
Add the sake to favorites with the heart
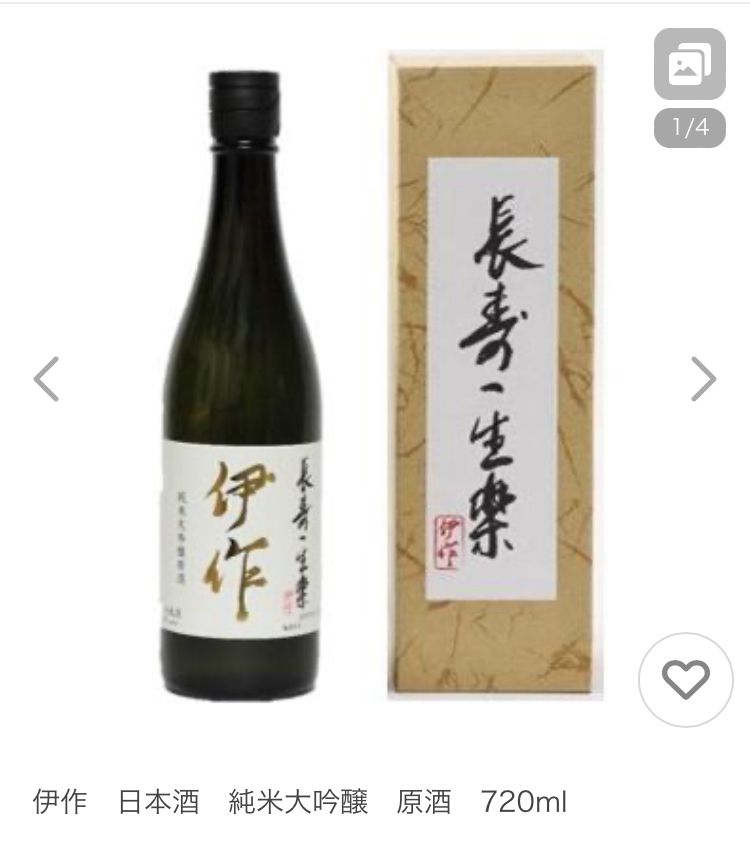[686, 679]
